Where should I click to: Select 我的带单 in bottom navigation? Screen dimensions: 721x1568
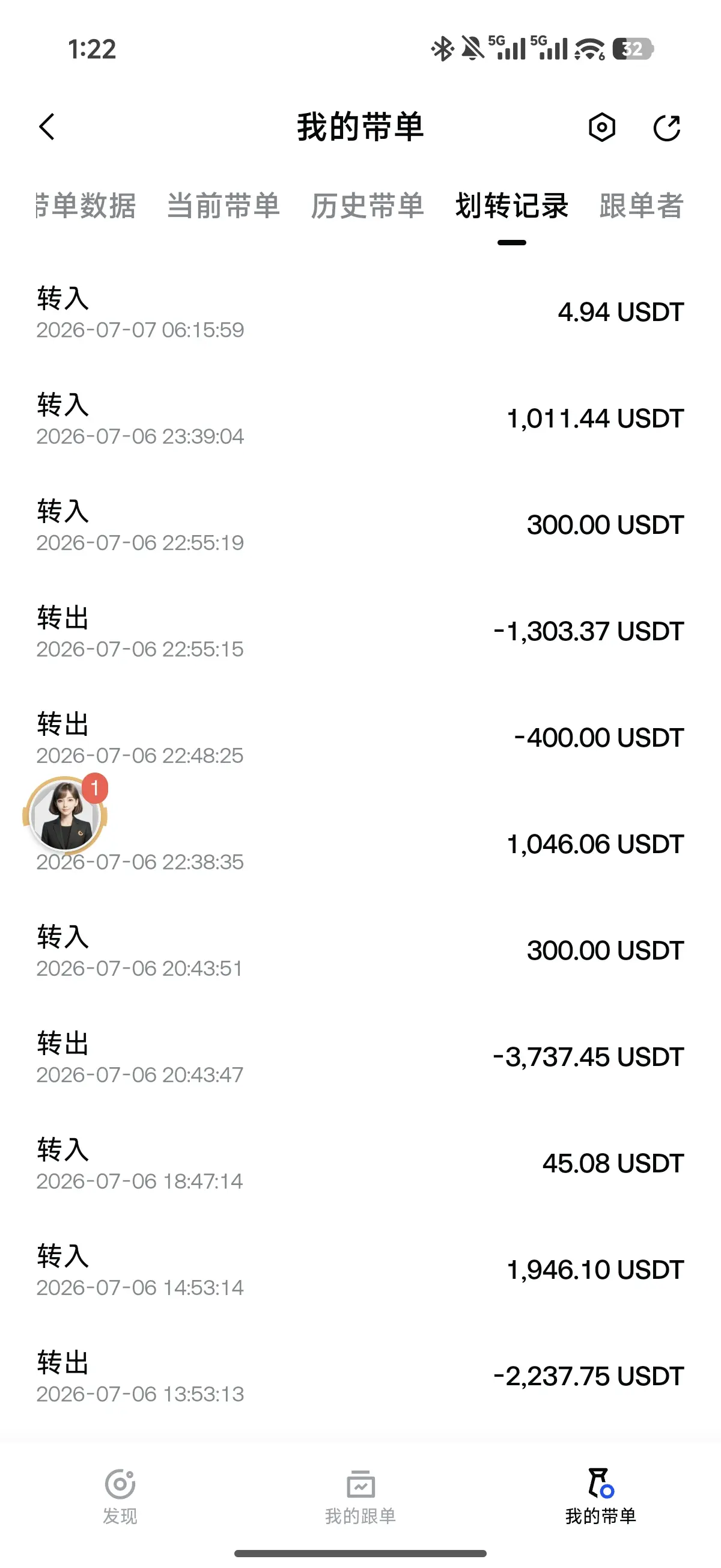click(600, 1497)
